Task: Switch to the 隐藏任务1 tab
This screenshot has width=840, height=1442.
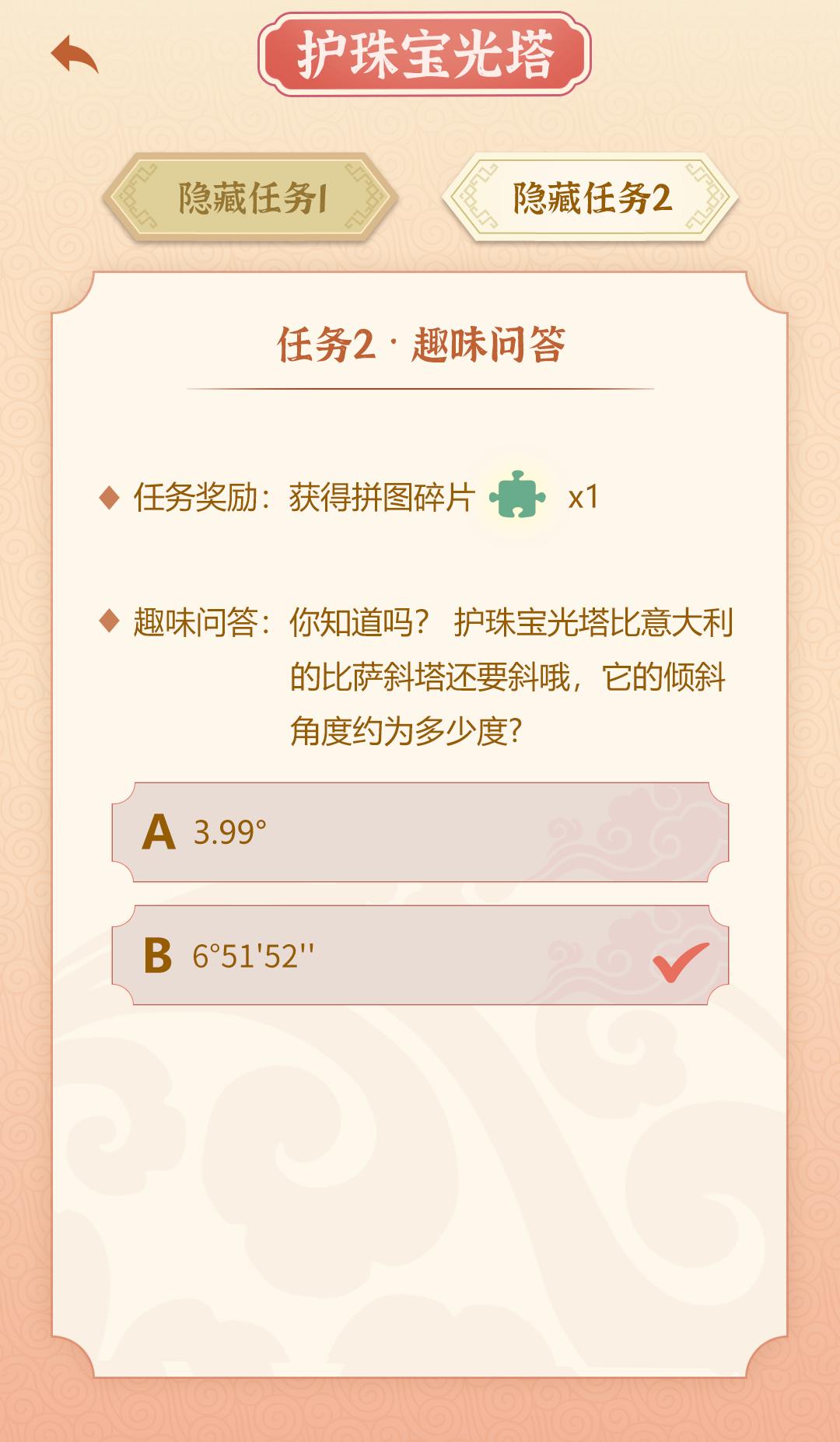Action: point(250,198)
